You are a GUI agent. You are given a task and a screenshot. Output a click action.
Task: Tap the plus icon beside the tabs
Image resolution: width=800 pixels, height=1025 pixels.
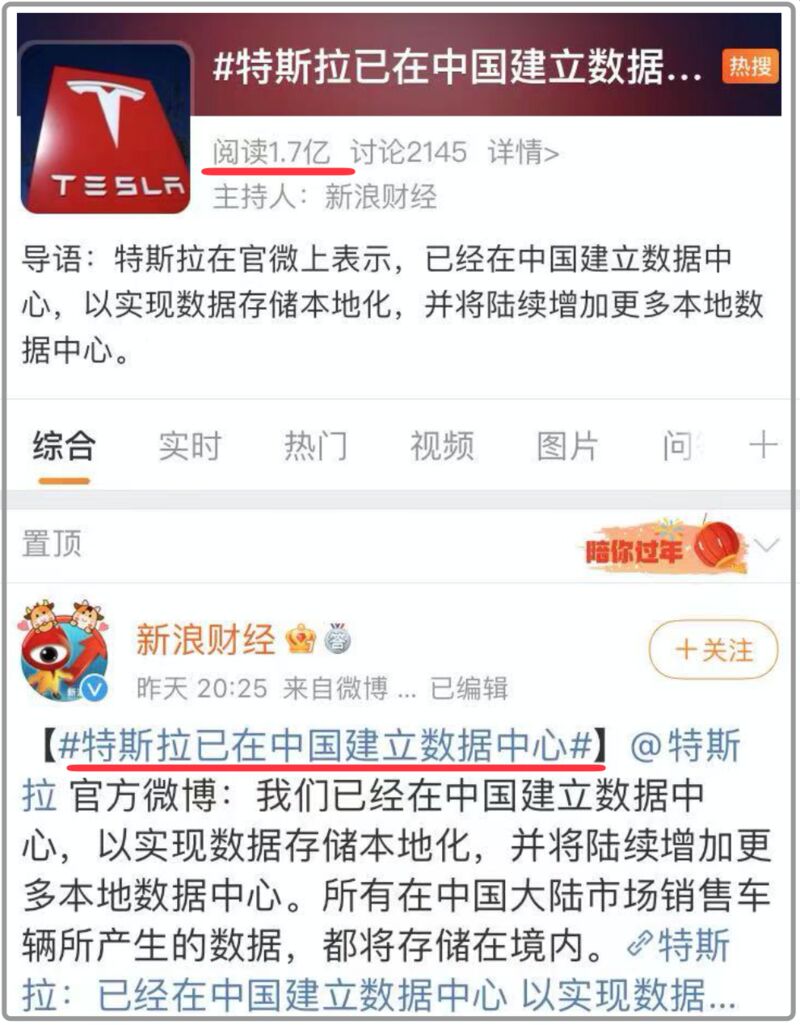coord(763,445)
